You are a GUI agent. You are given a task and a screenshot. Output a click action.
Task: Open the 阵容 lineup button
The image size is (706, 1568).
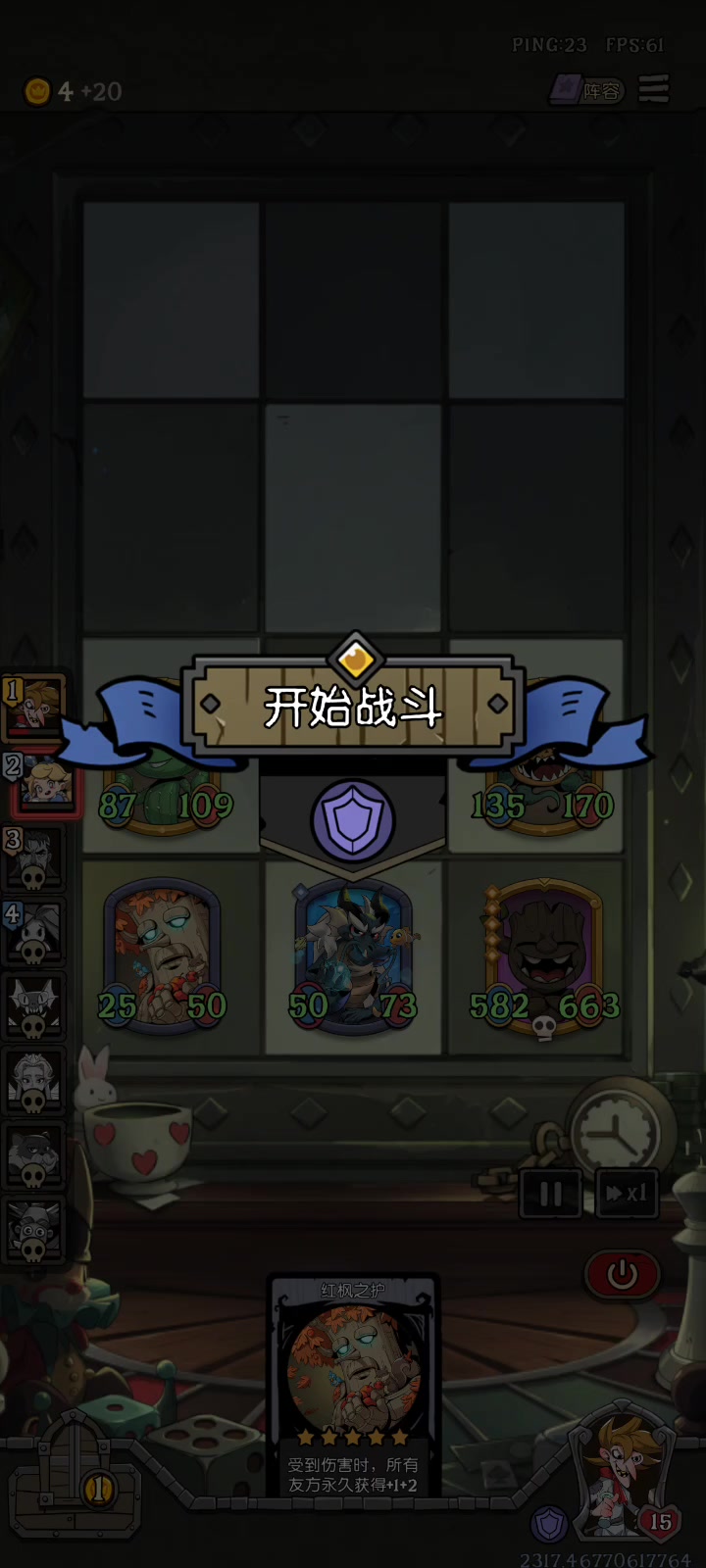[x=586, y=90]
